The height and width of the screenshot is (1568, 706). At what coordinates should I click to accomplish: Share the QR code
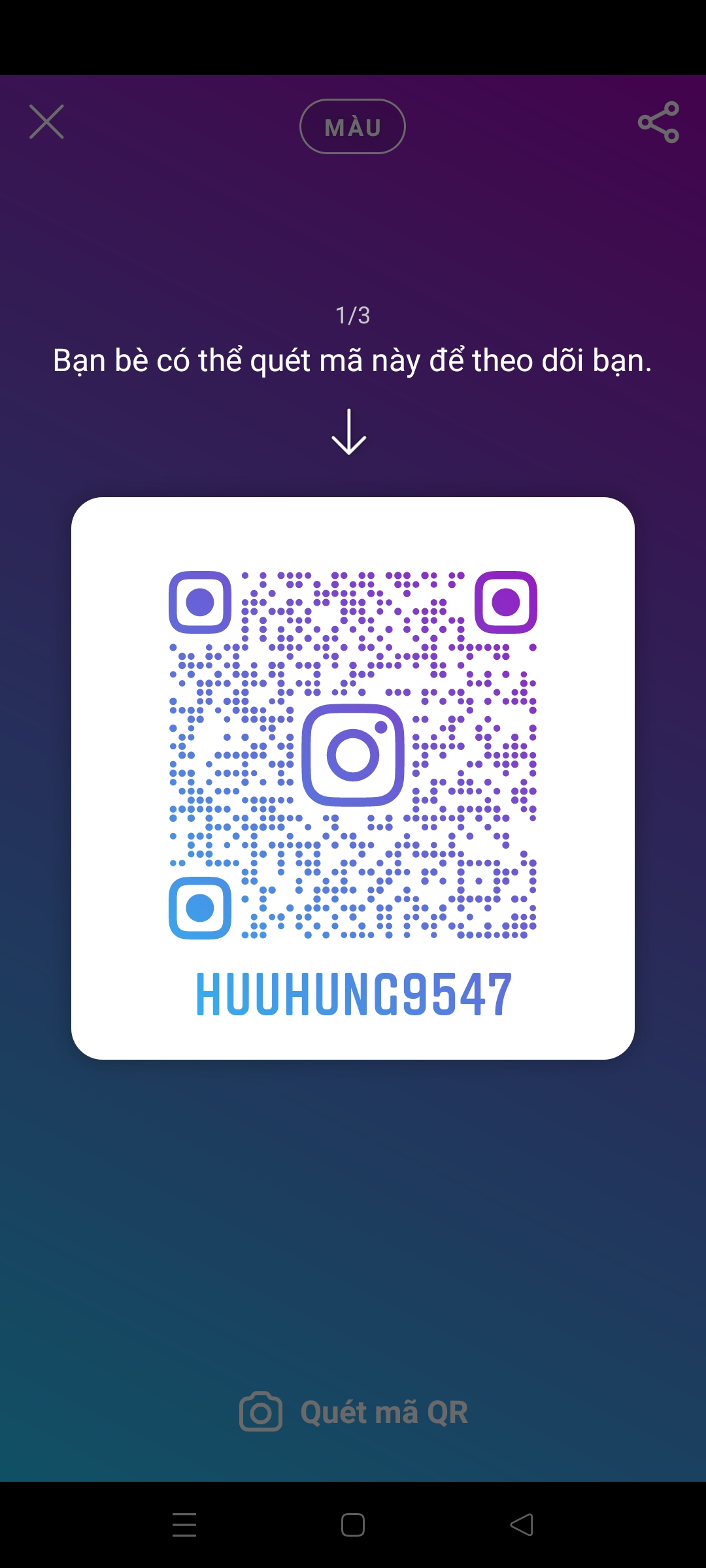(658, 122)
